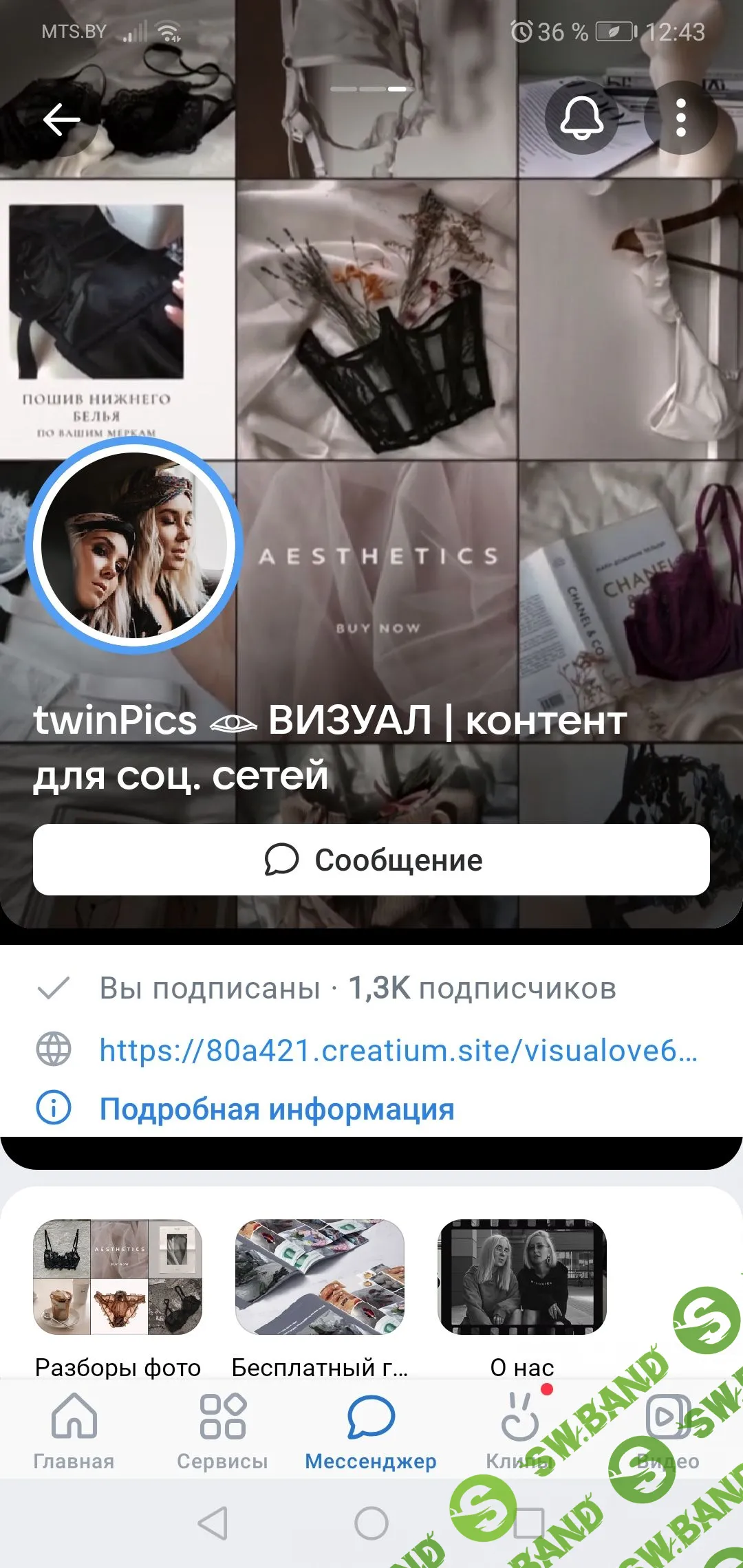This screenshot has width=743, height=1568.
Task: Go back using the arrow icon
Action: tap(62, 120)
